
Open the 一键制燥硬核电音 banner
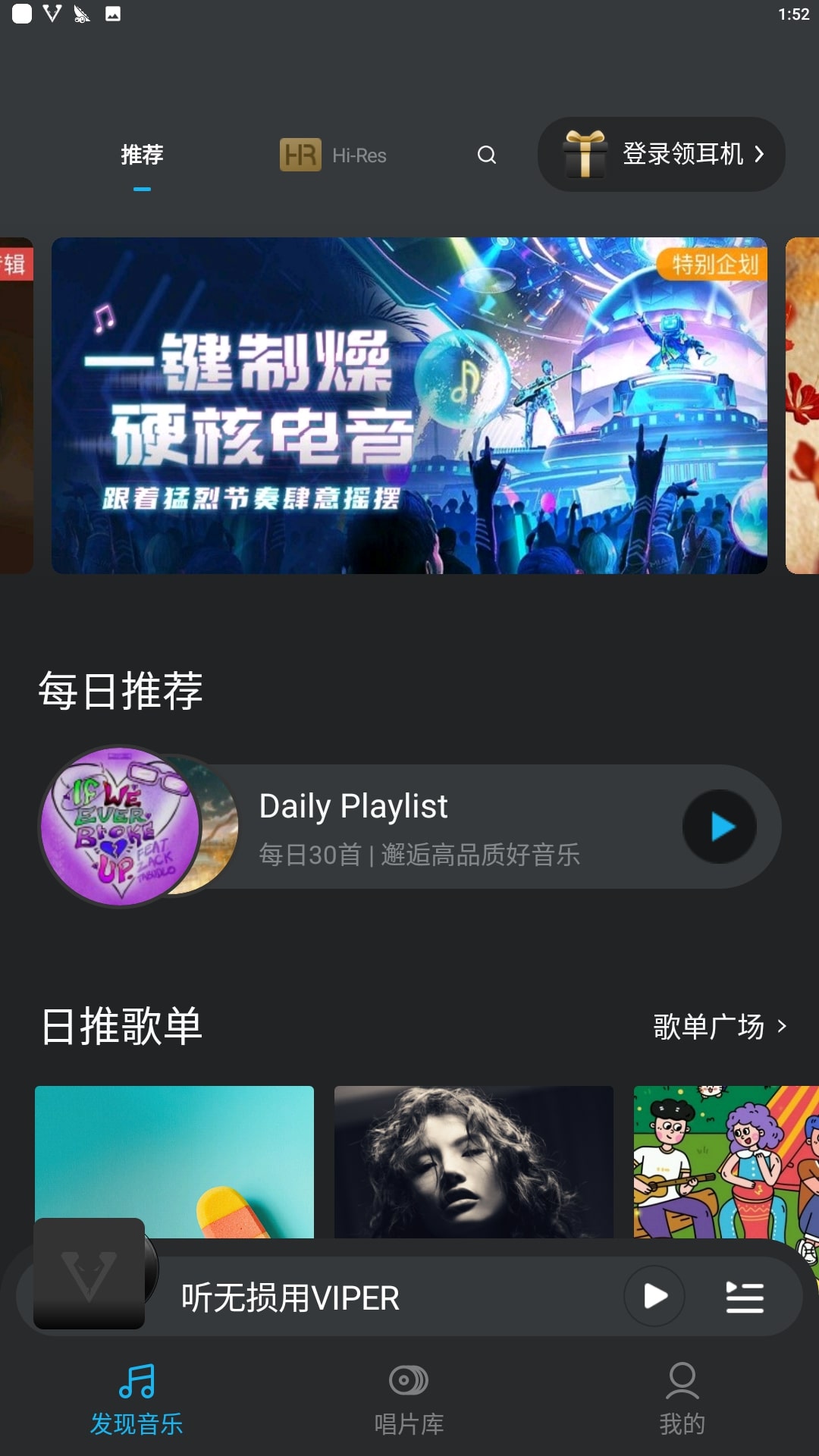tap(409, 406)
